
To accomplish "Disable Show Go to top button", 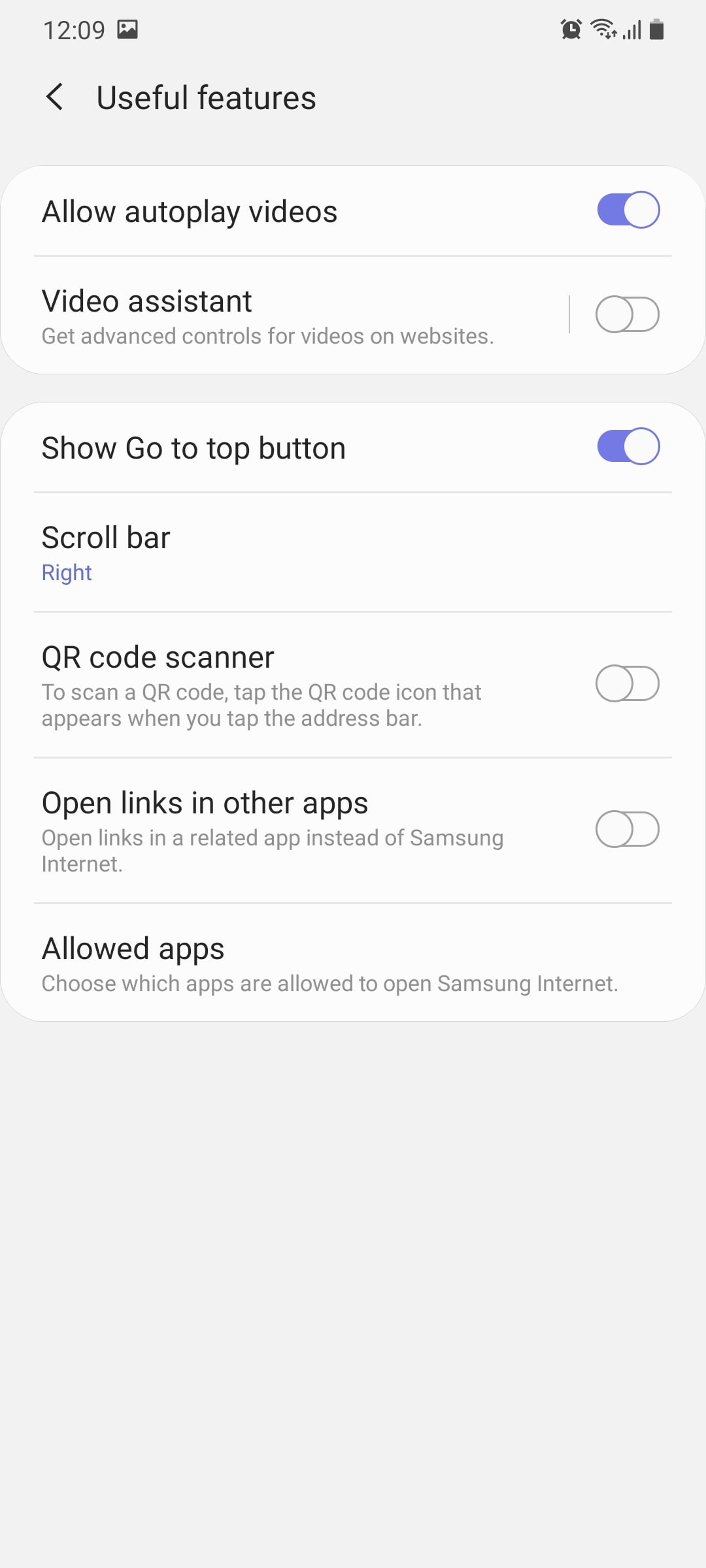I will coord(628,447).
